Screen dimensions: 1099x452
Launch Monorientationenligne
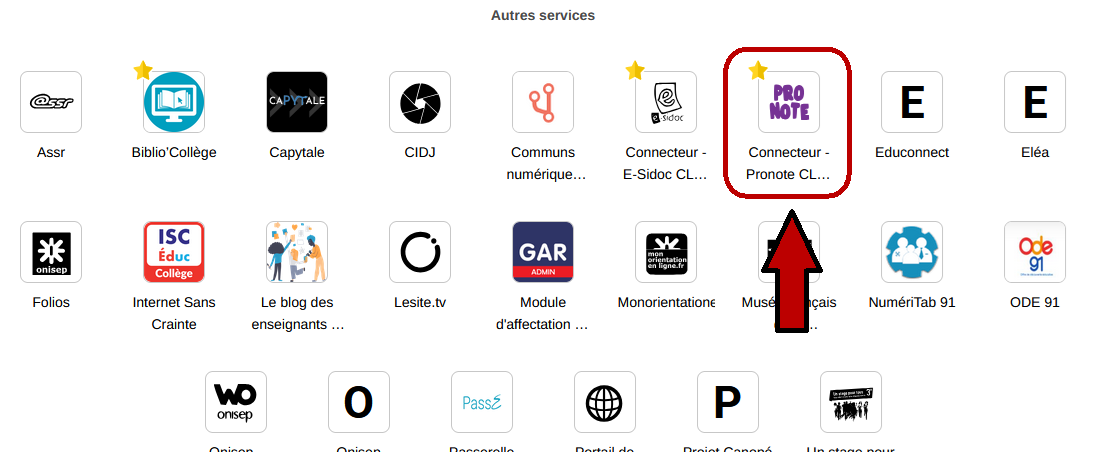(666, 252)
